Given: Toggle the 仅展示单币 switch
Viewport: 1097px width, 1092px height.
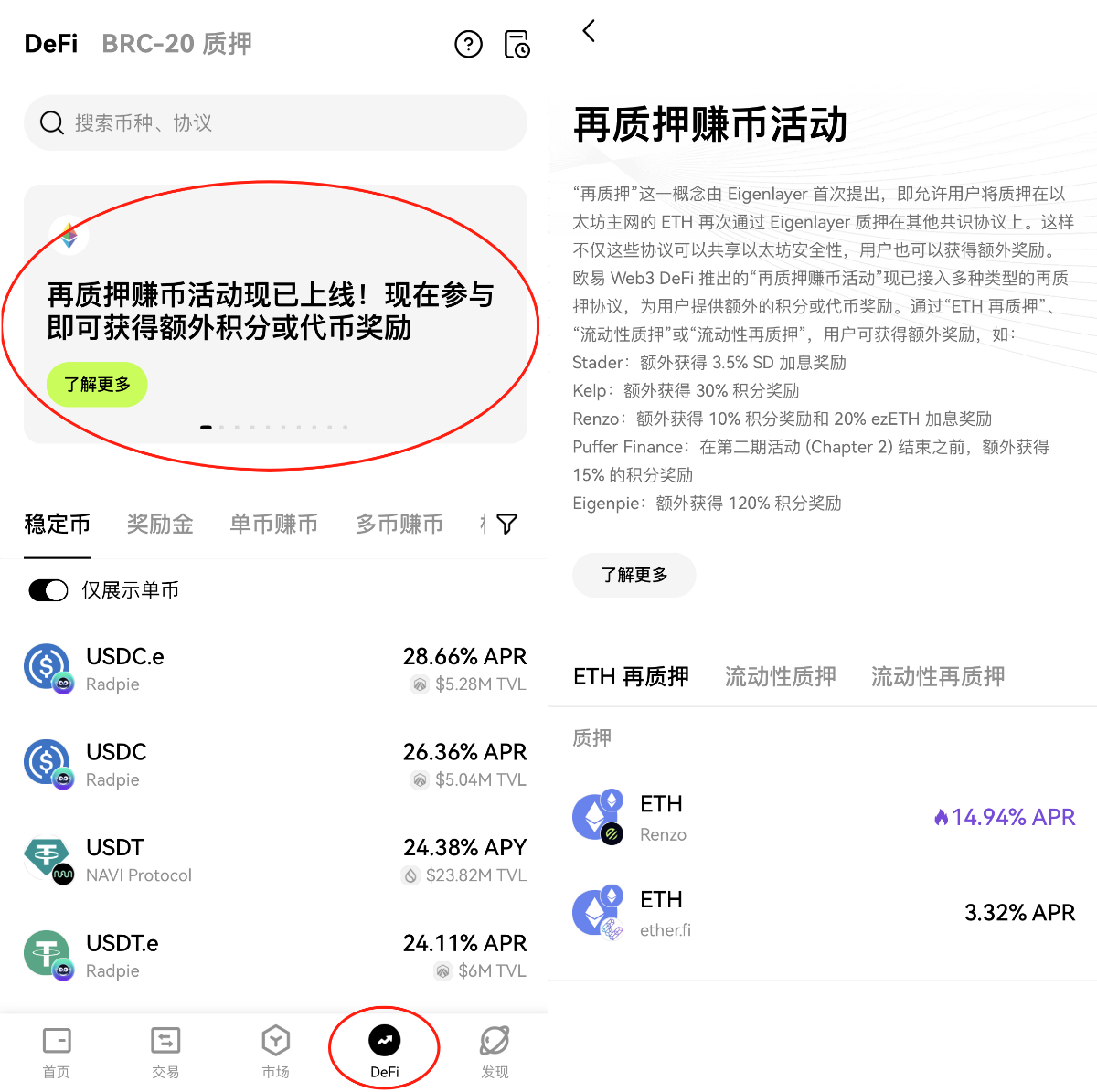Looking at the screenshot, I should pyautogui.click(x=48, y=590).
